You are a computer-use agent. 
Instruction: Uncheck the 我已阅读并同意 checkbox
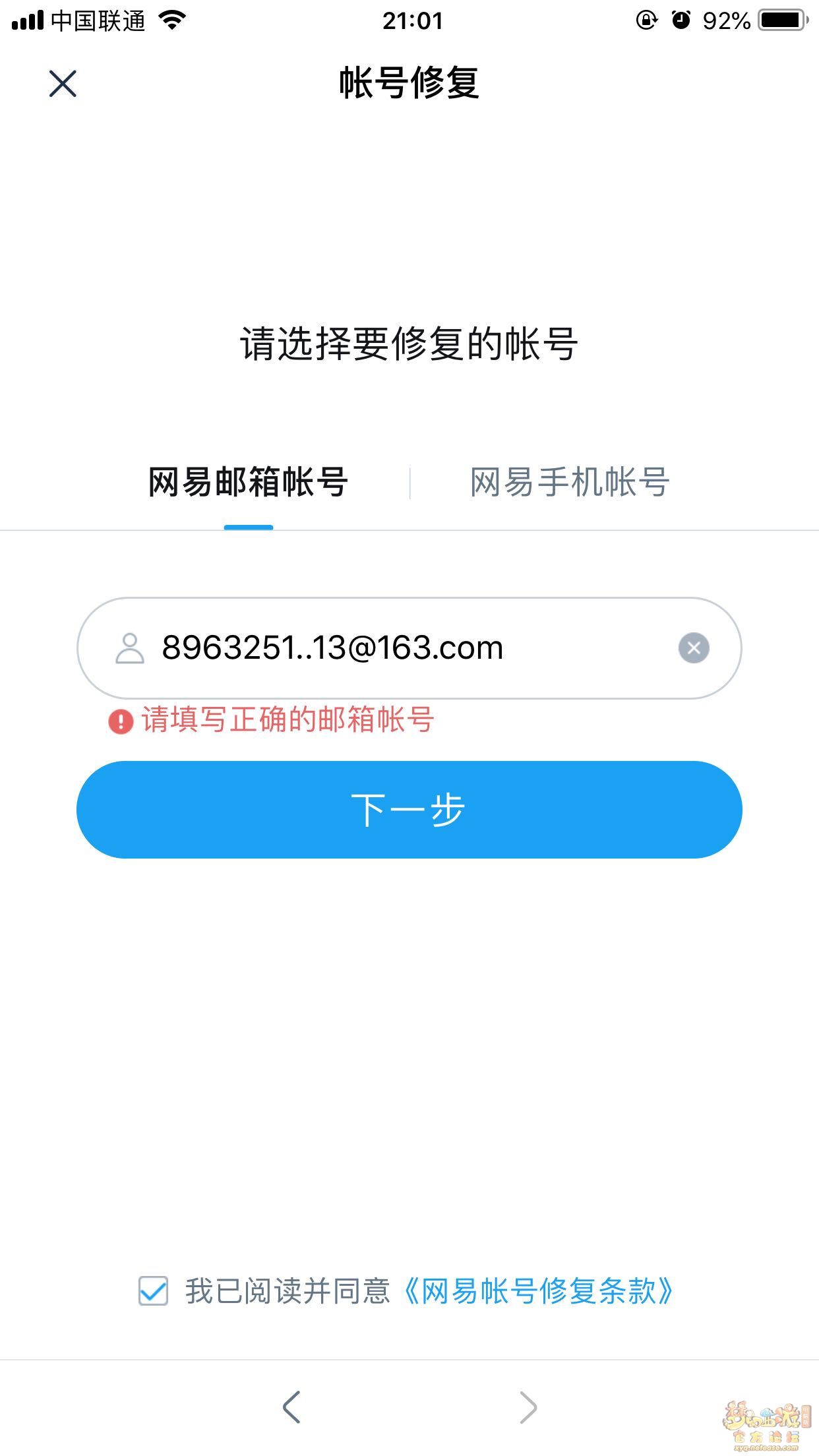[x=153, y=1290]
